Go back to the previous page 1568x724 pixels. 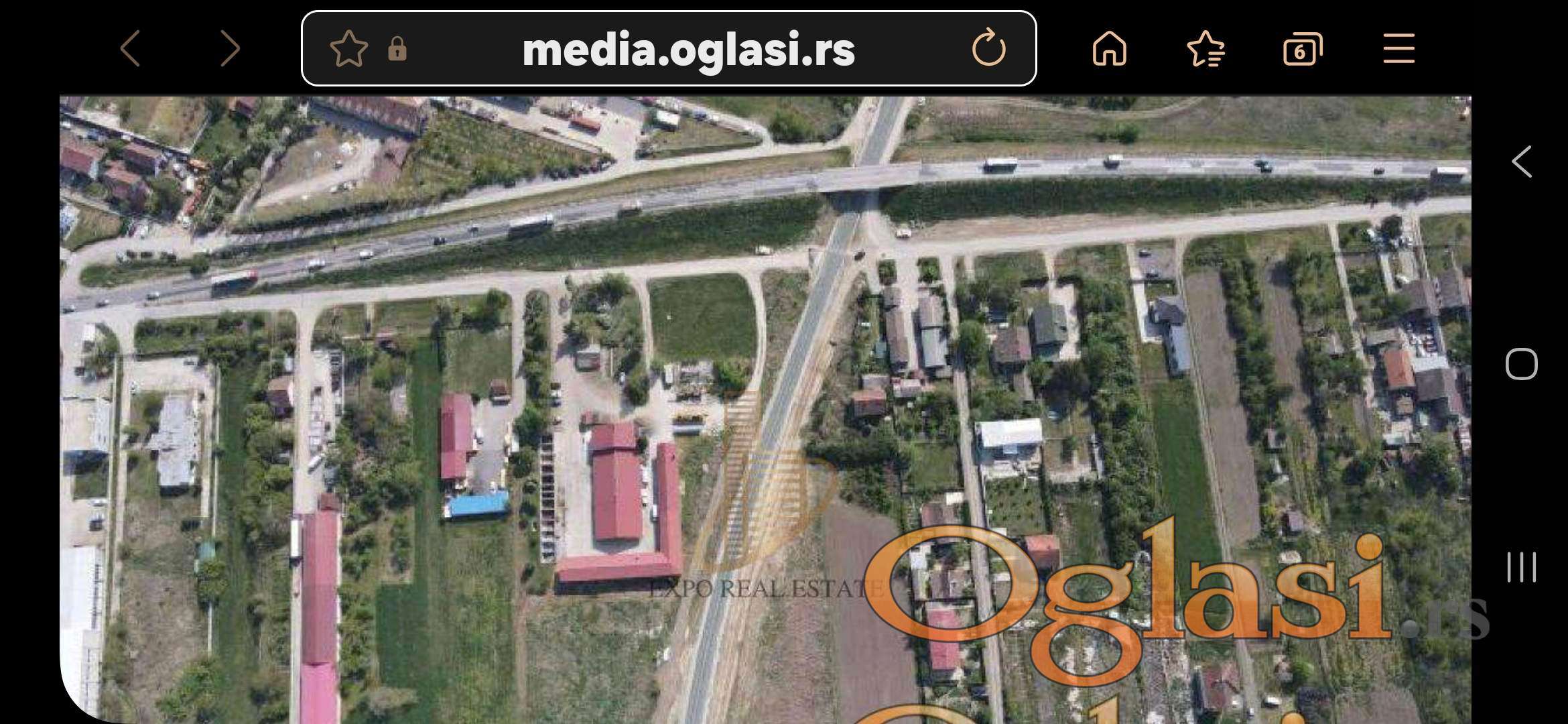tap(130, 48)
